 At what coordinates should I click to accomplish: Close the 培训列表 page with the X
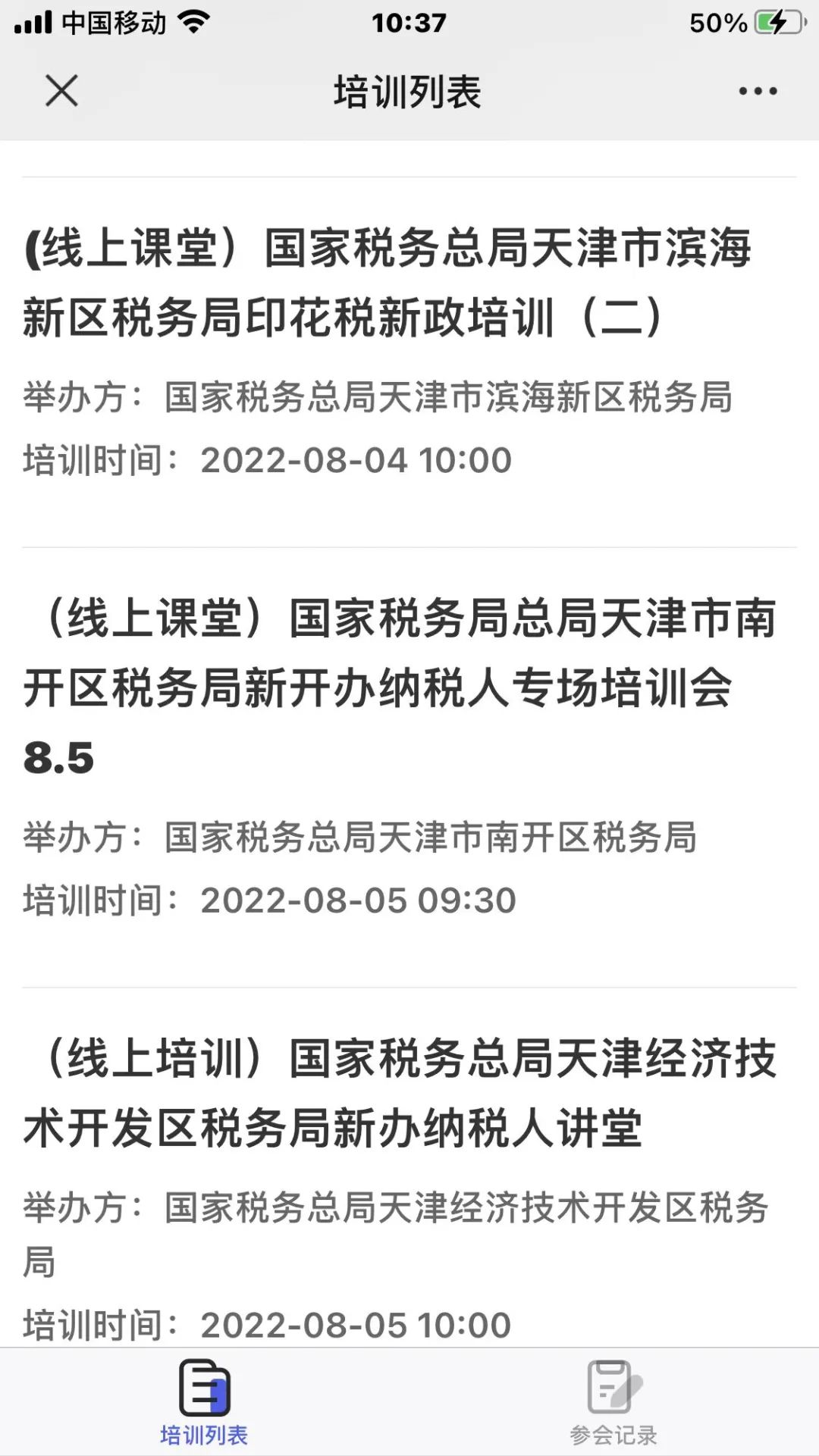61,91
